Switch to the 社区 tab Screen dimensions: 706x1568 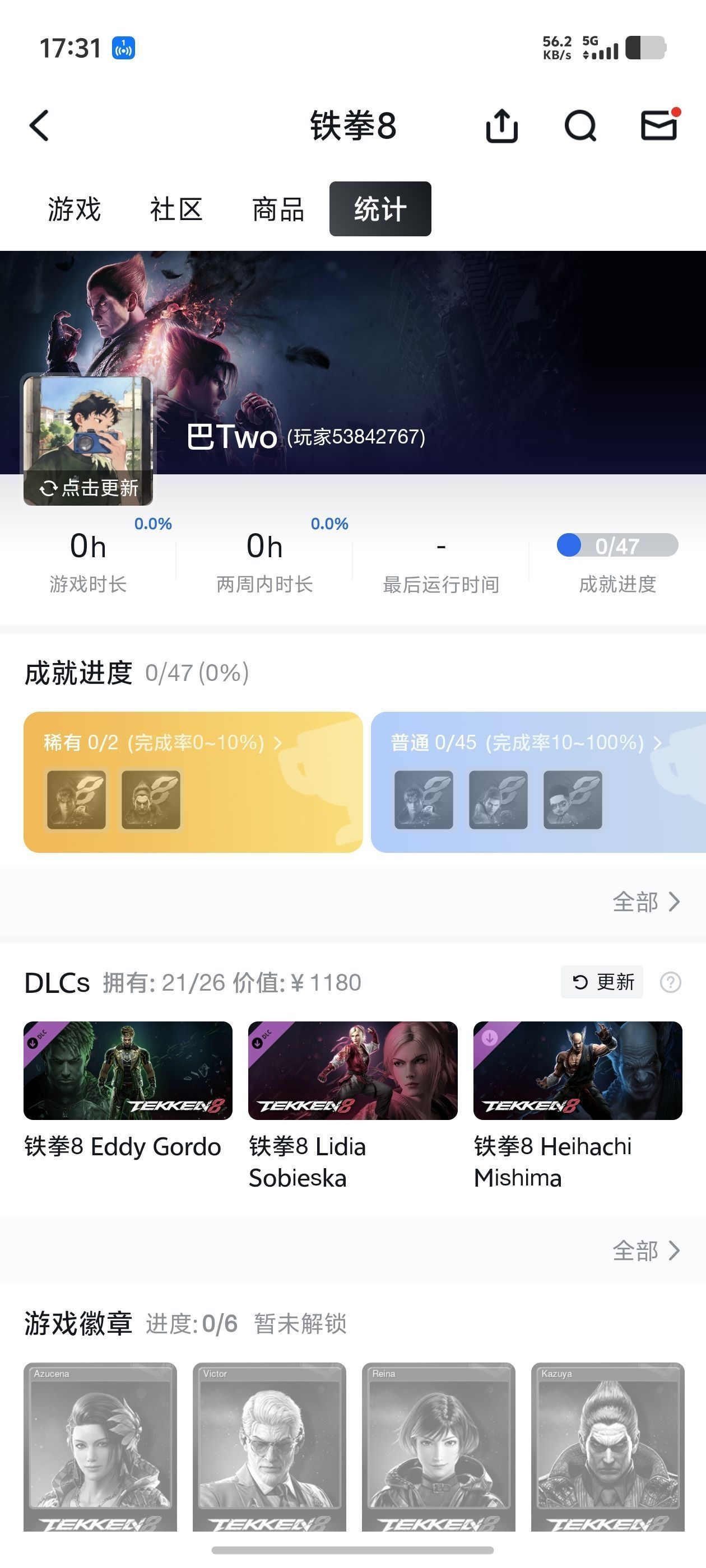176,209
